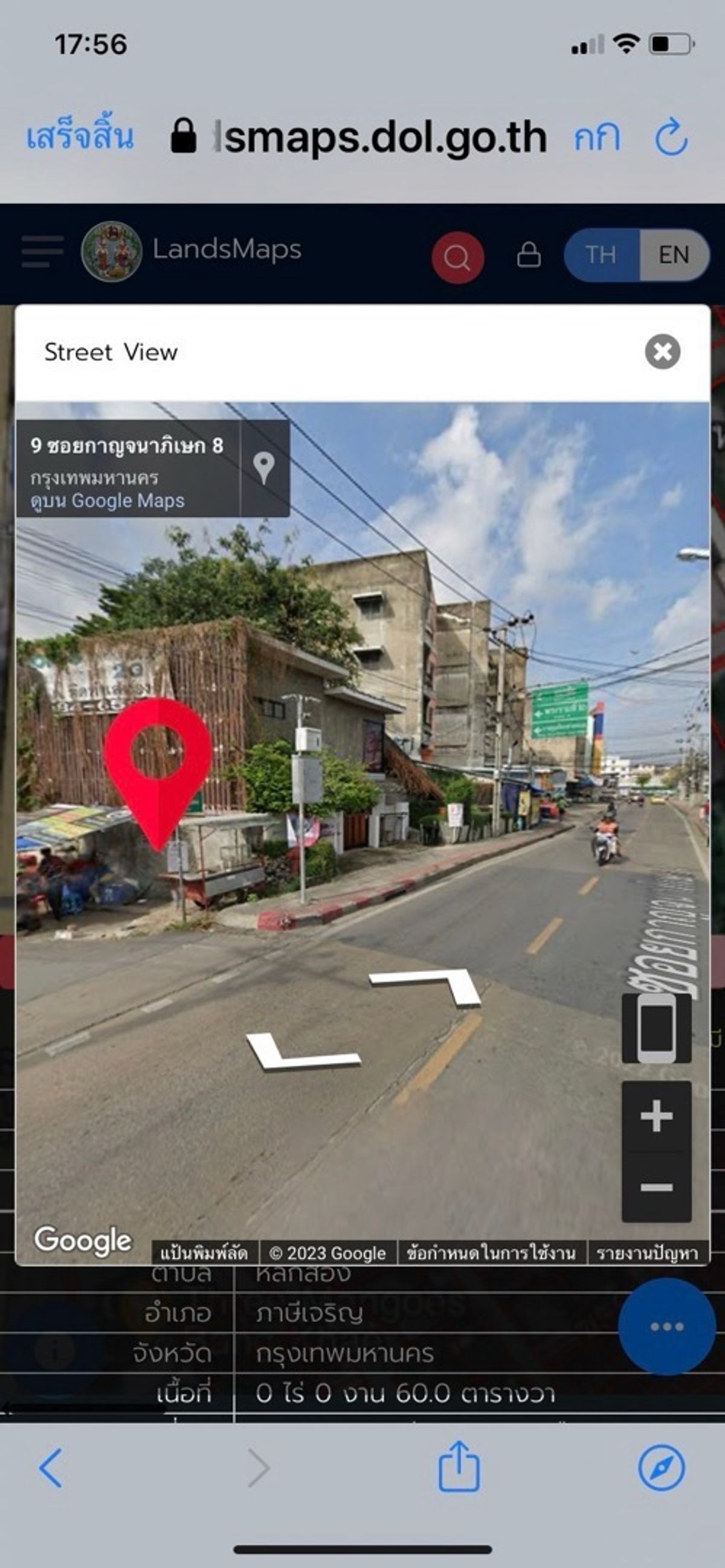Open the LandsMaps hamburger menu
725x1568 pixels.
coord(42,251)
